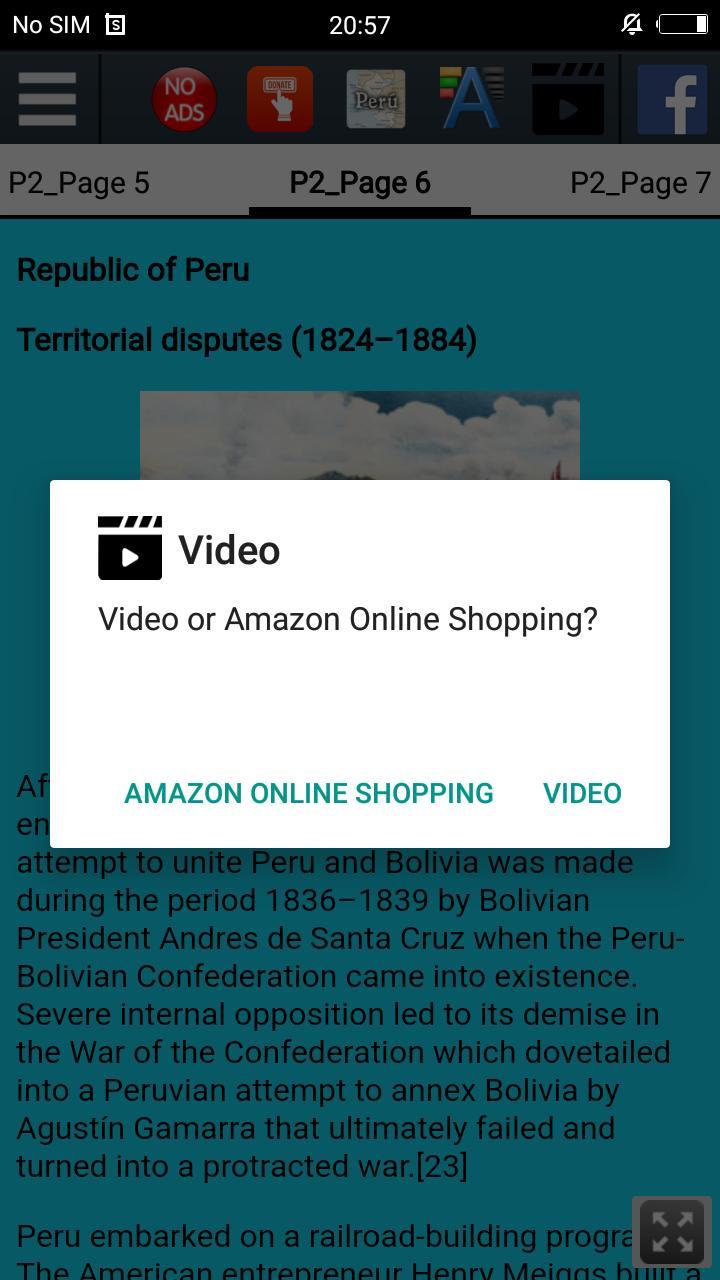Tap the muted notification icon in status bar
Screen dimensions: 720x1280
tap(632, 24)
